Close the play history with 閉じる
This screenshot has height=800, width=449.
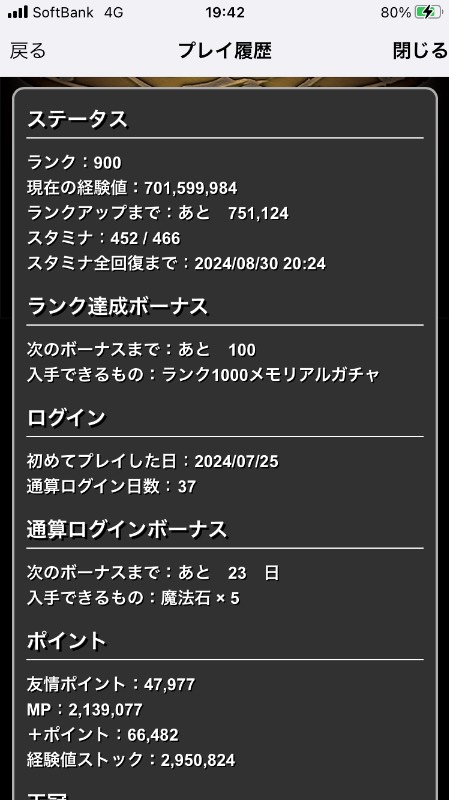pos(420,51)
